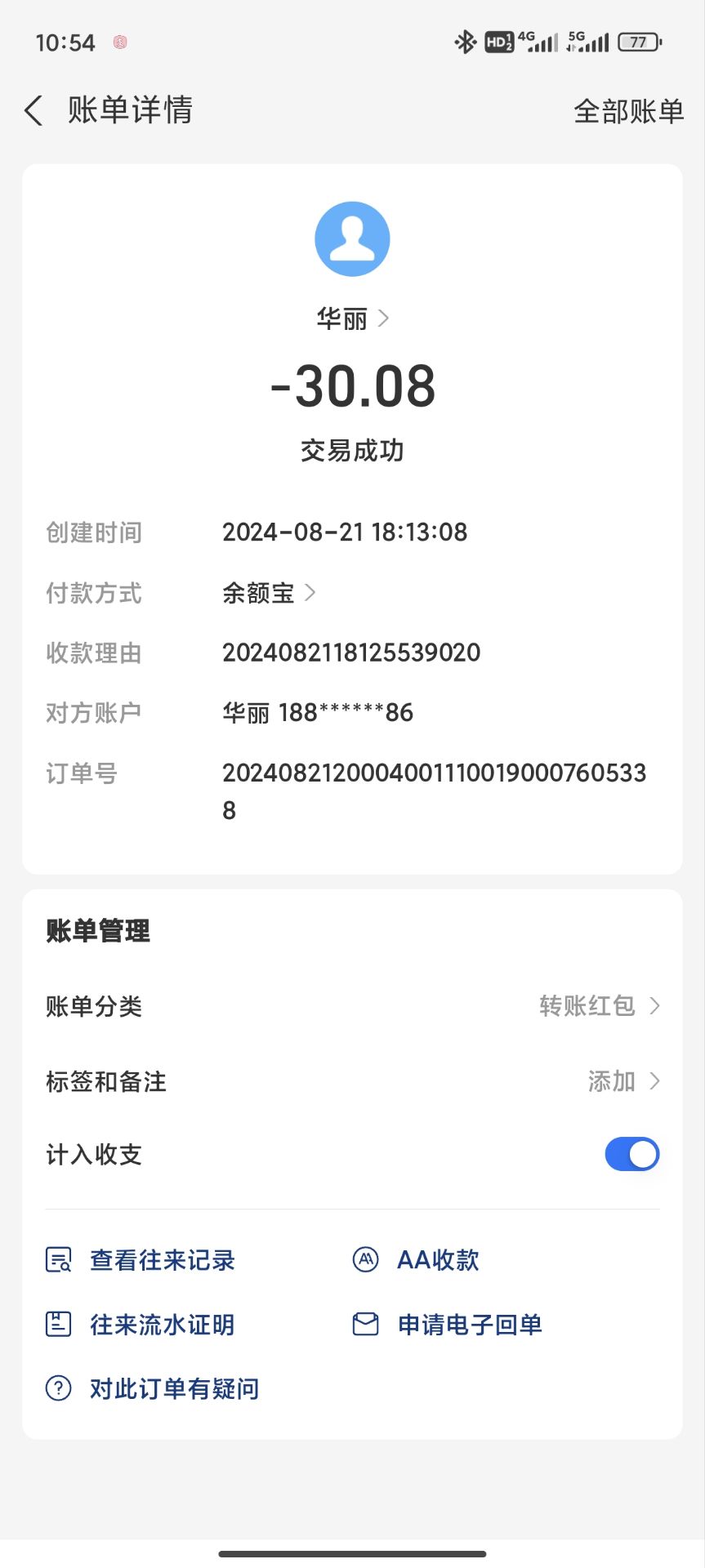Image resolution: width=705 pixels, height=1568 pixels.
Task: Change the 账单分类 category
Action: coord(598,1006)
